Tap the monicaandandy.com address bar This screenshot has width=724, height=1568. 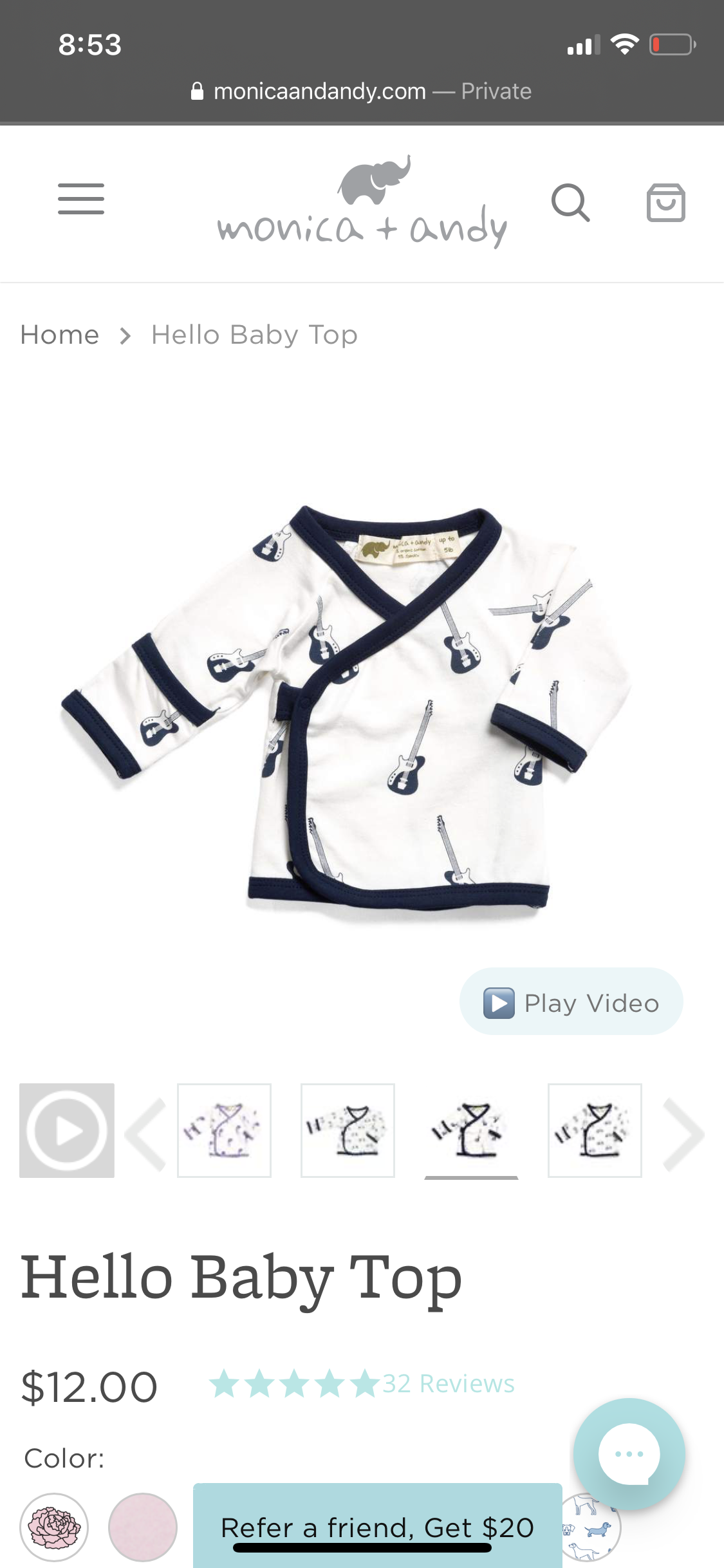[x=362, y=91]
